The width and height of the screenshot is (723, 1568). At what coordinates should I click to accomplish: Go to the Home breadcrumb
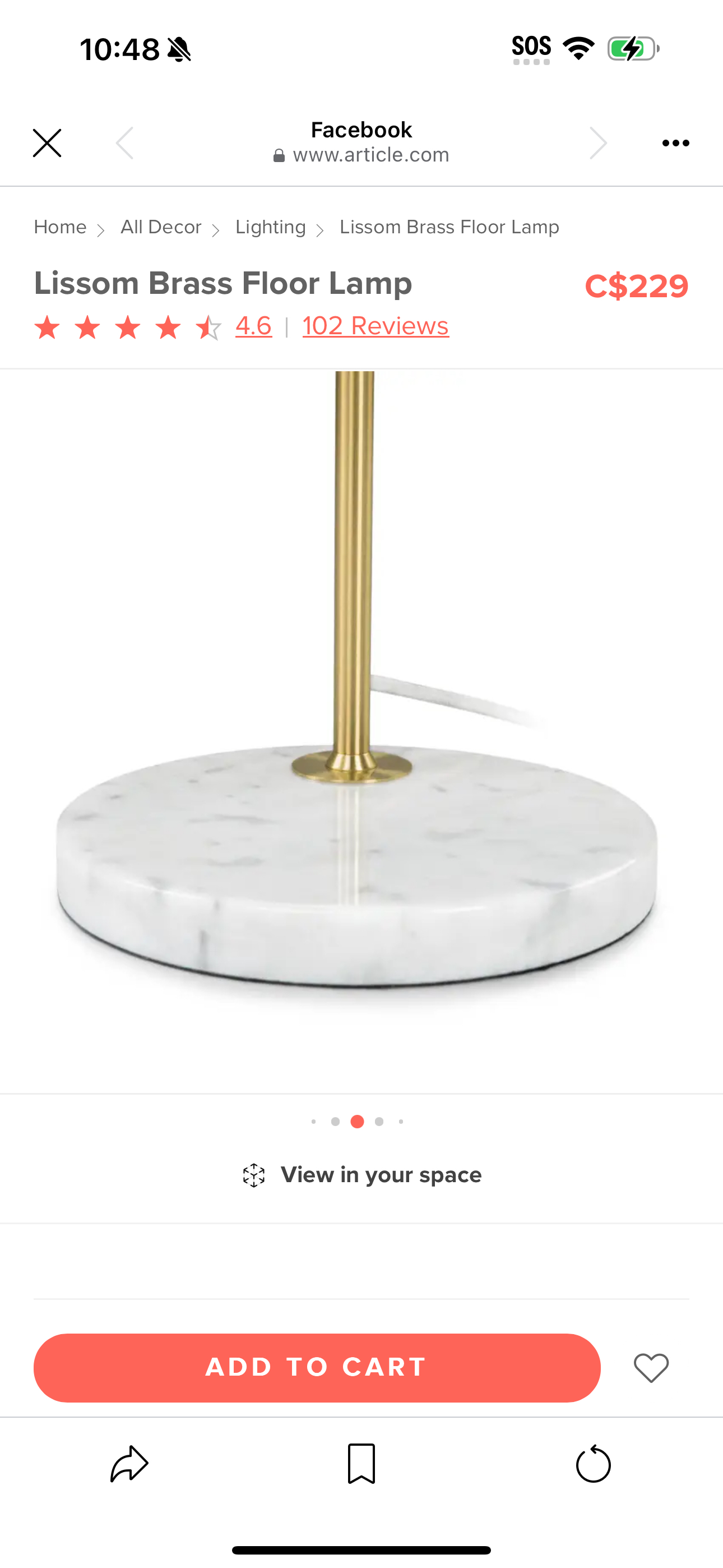click(59, 227)
